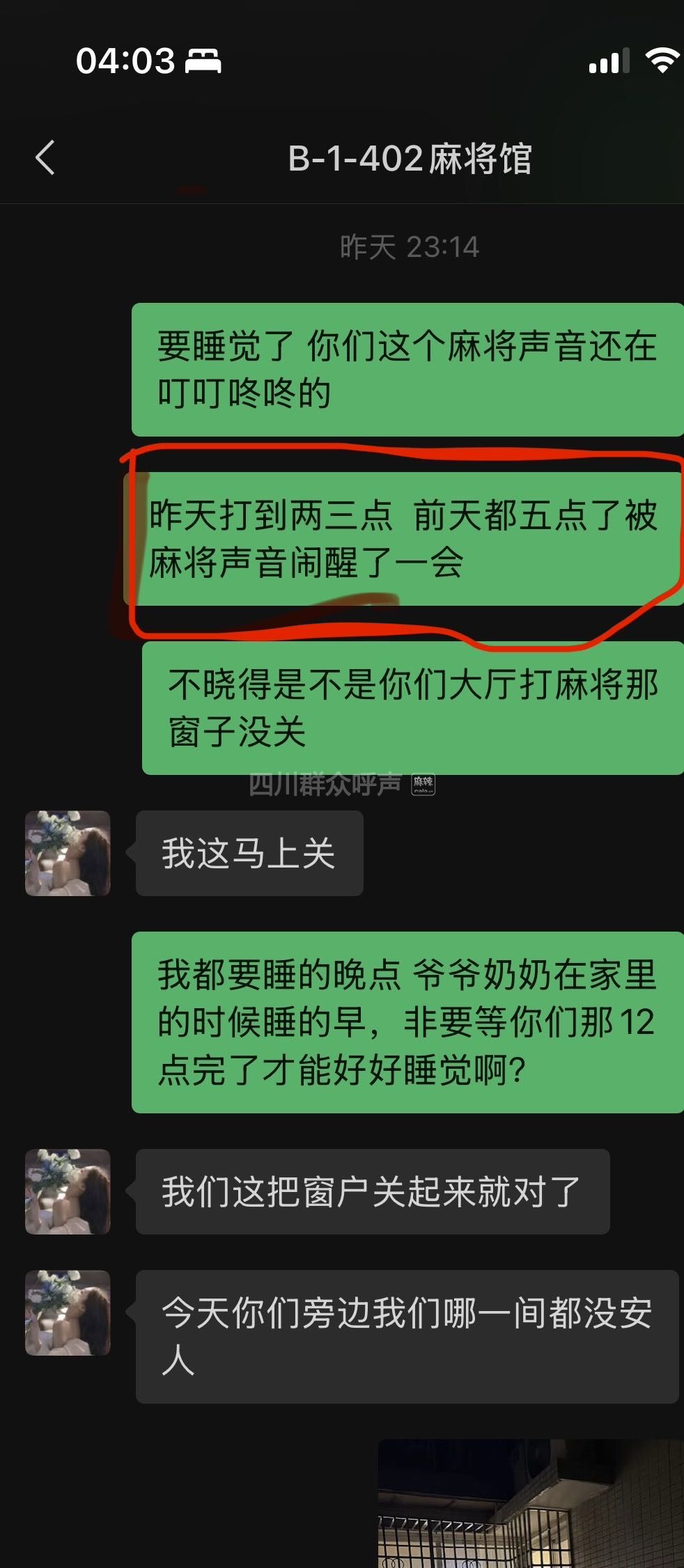Open avatar beside 今天你们旁边 message
684x1568 pixels.
pos(68,1312)
